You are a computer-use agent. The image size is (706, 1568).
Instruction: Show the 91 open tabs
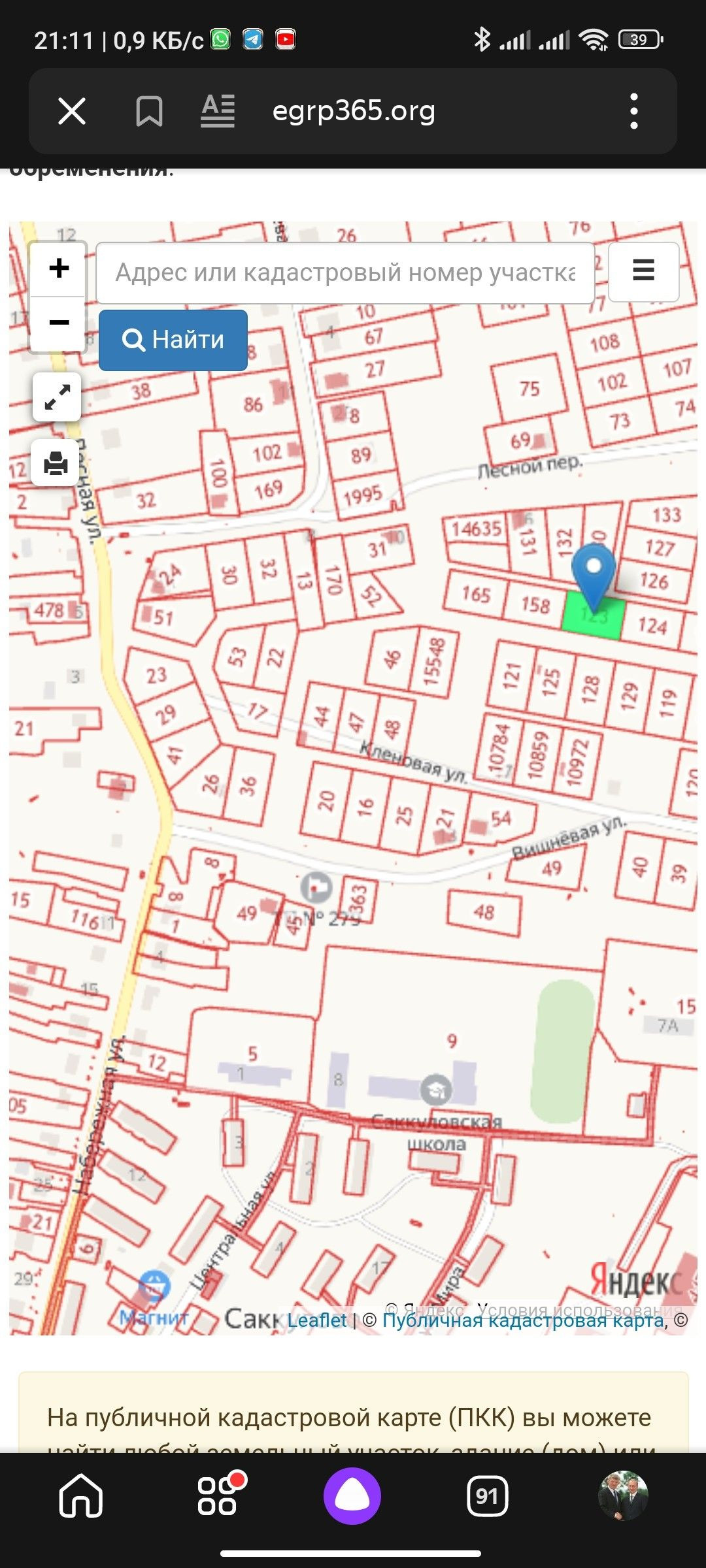pos(487,1496)
